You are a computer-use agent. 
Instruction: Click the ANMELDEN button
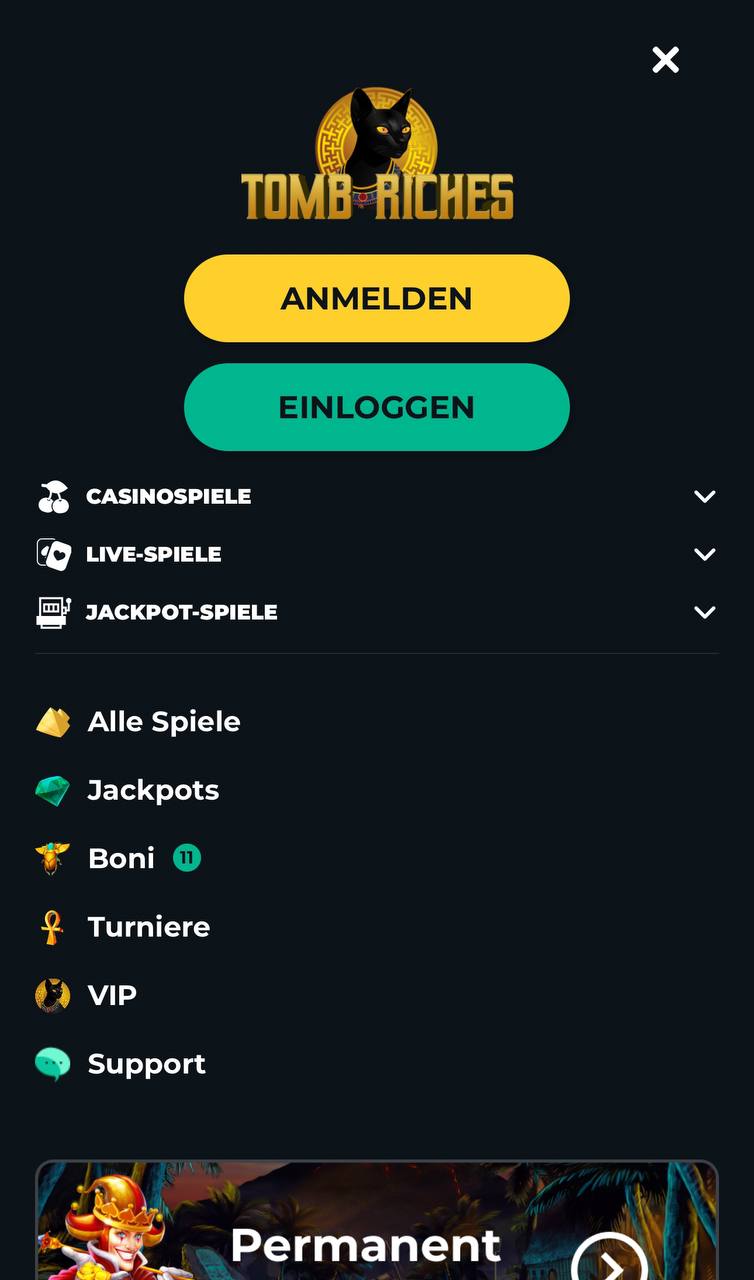(x=377, y=297)
